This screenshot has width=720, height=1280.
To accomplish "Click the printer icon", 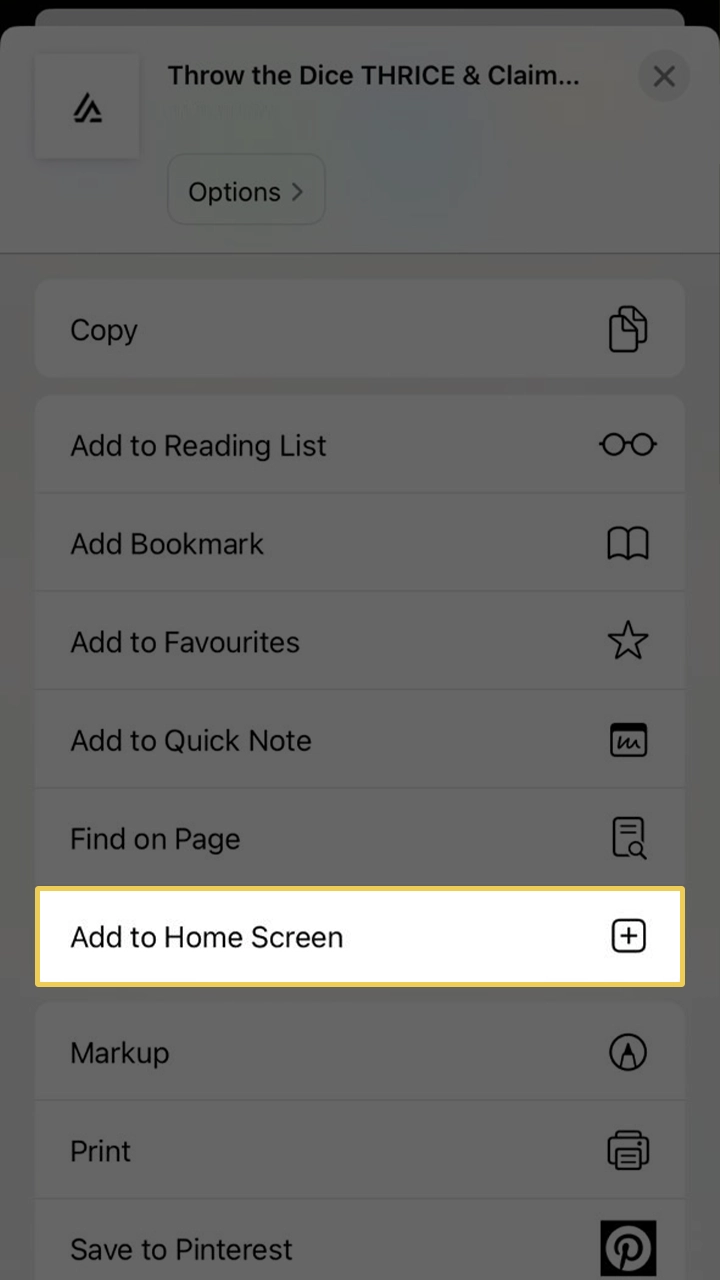I will [628, 1150].
